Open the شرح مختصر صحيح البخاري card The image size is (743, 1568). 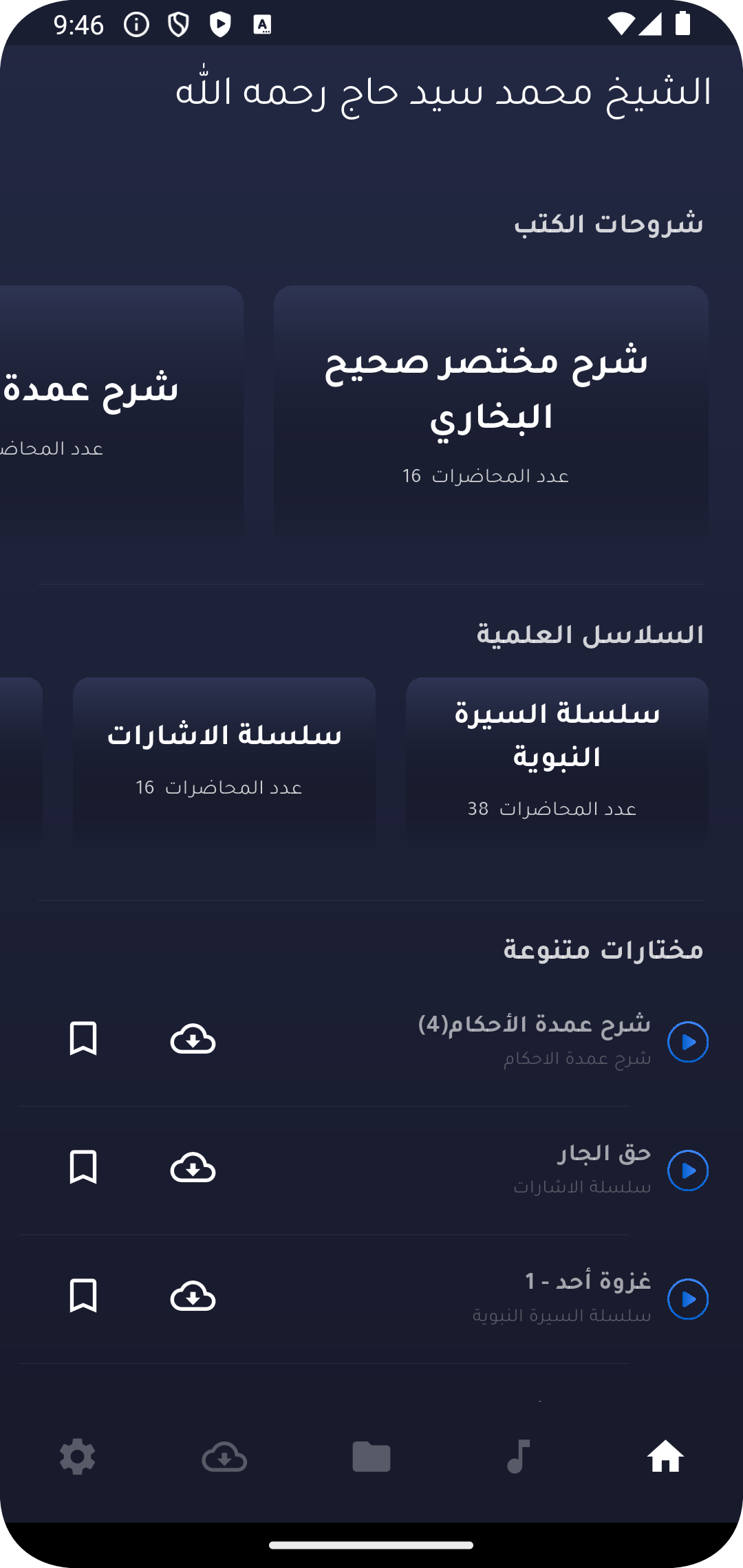point(491,413)
